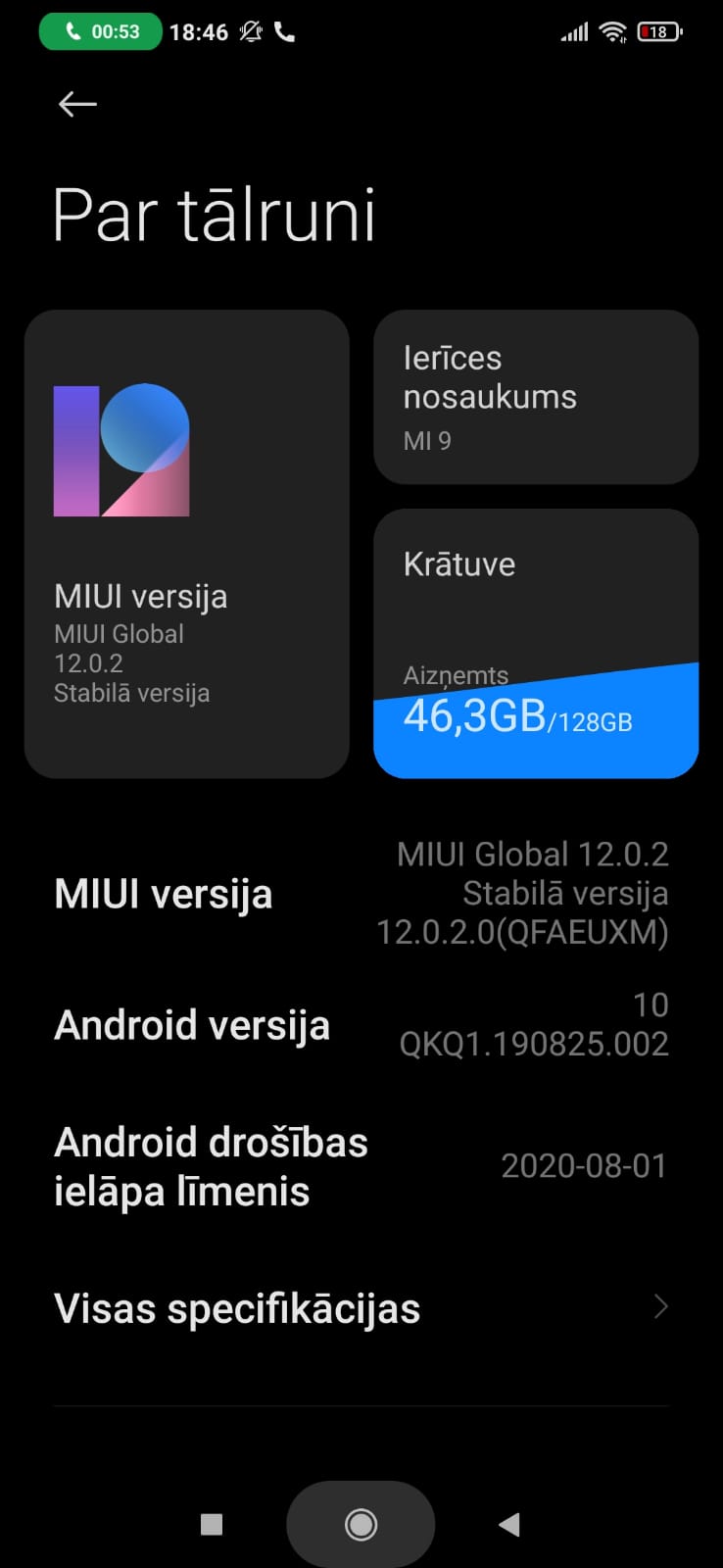
Task: Open the Ierīces nosaukums card
Action: [536, 397]
